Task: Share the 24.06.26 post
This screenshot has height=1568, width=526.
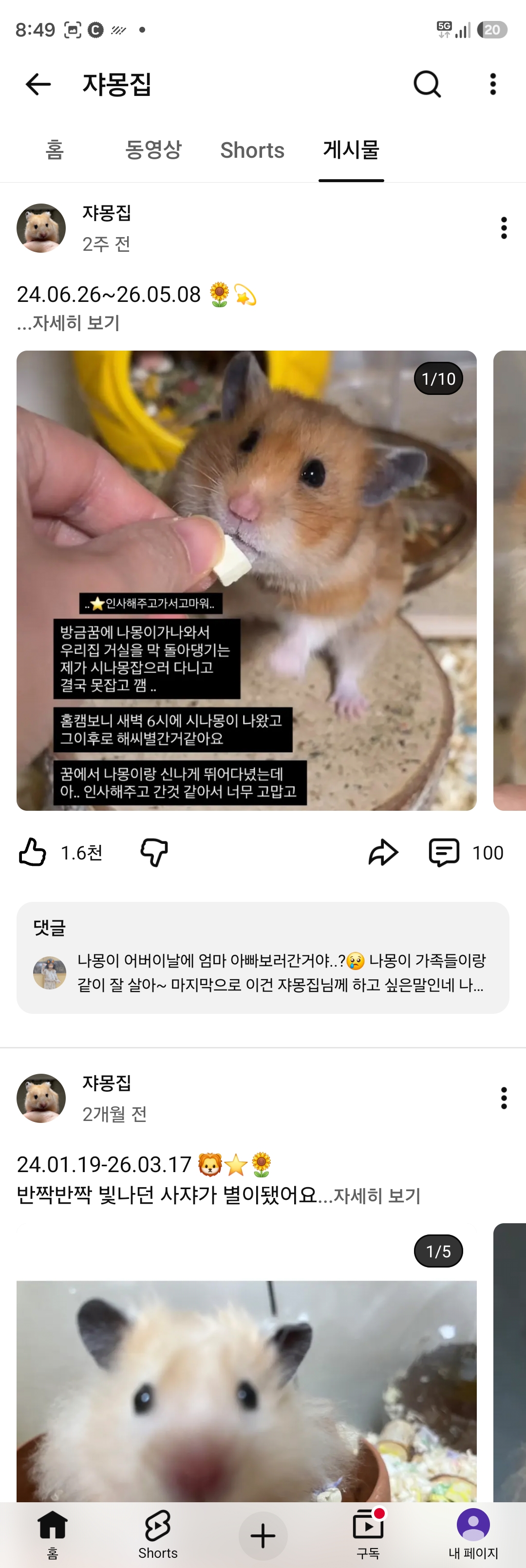Action: pos(383,852)
